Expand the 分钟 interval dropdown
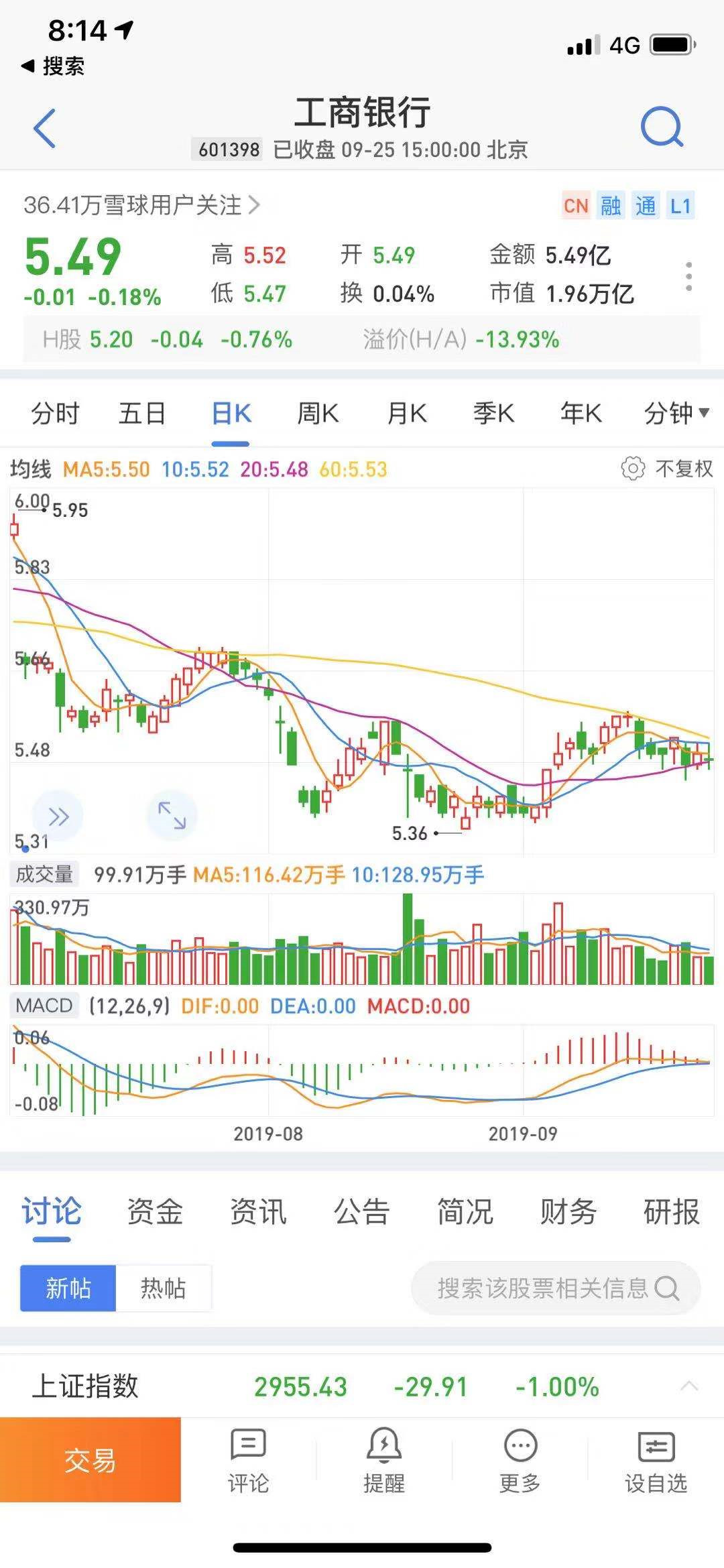The width and height of the screenshot is (724, 1568). click(x=676, y=414)
